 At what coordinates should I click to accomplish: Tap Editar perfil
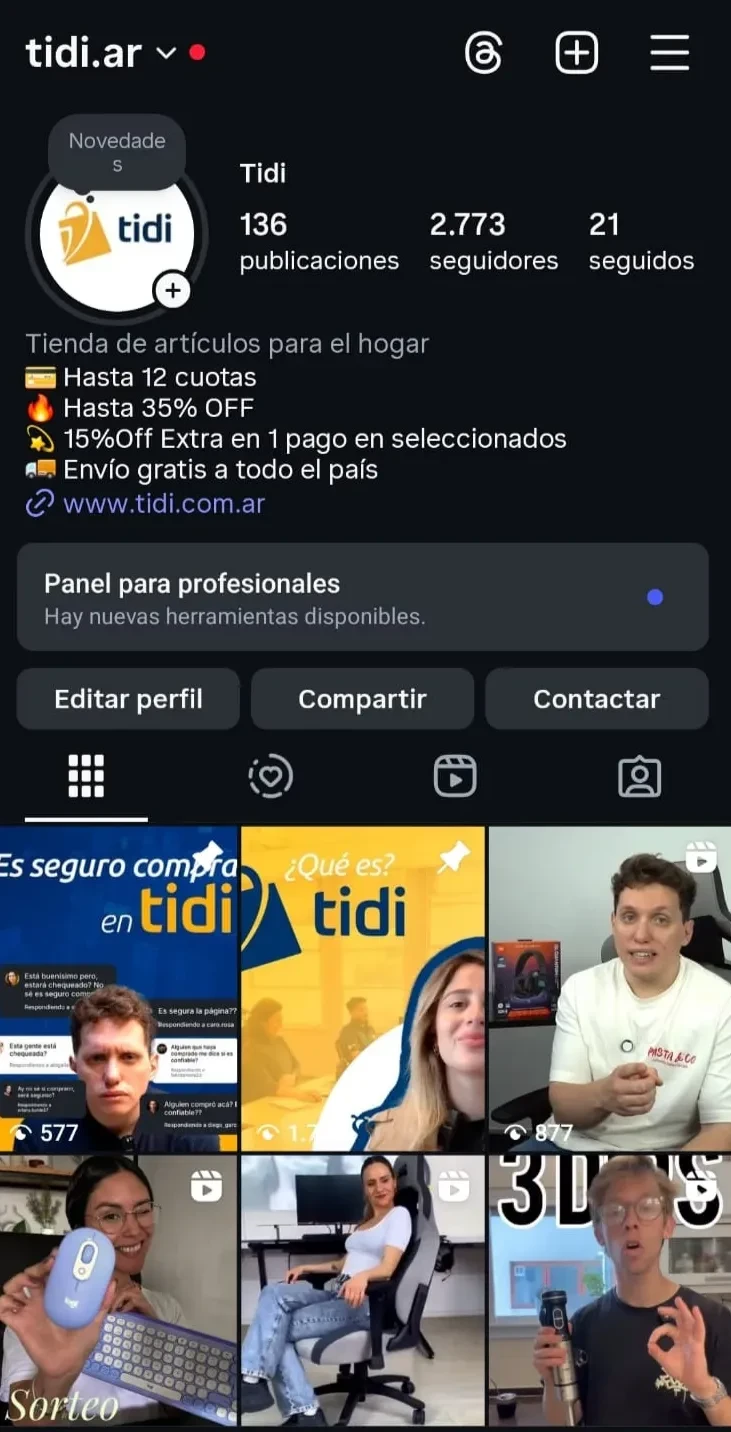click(128, 699)
